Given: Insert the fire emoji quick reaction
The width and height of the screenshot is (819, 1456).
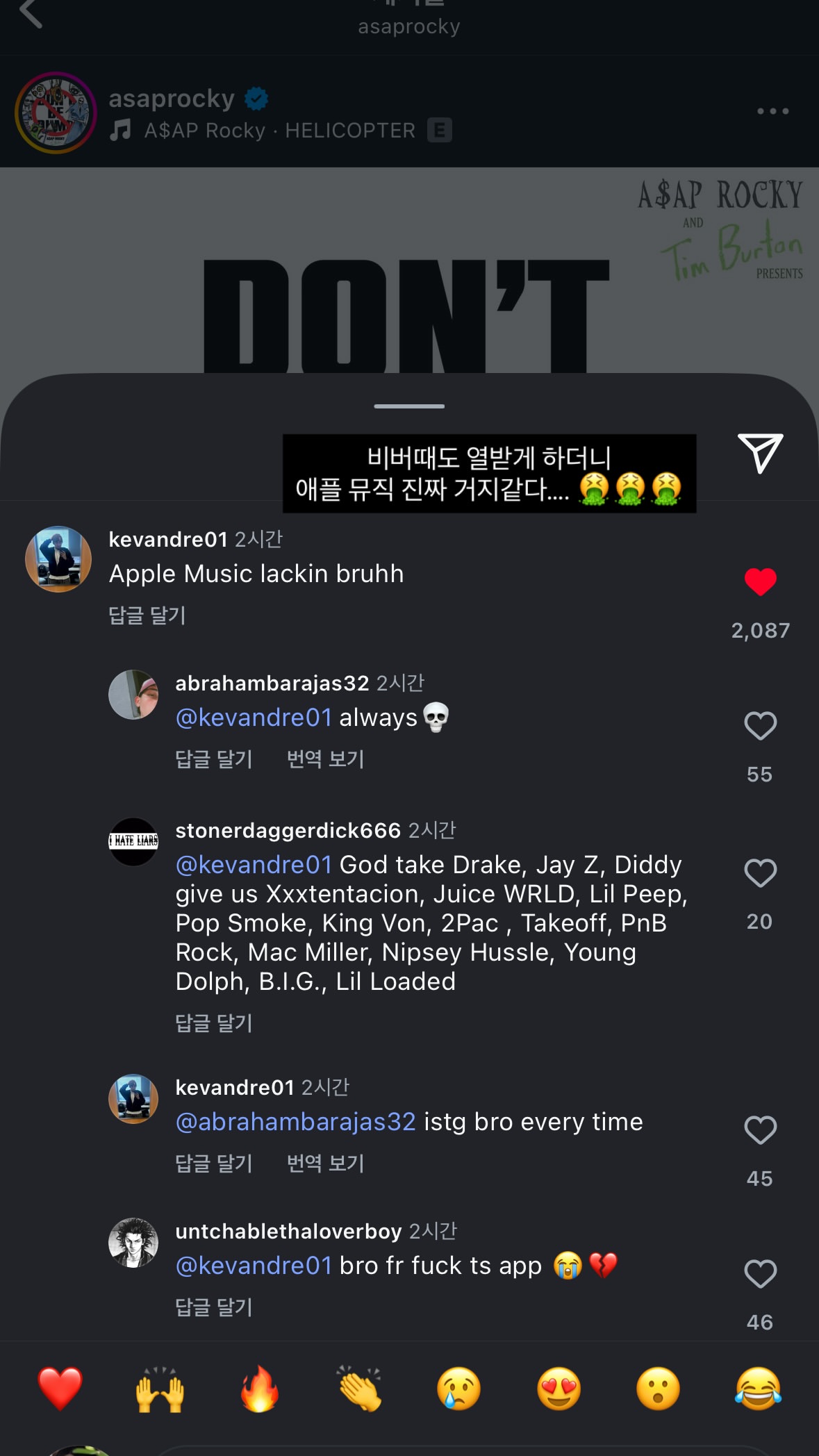Looking at the screenshot, I should [260, 1389].
